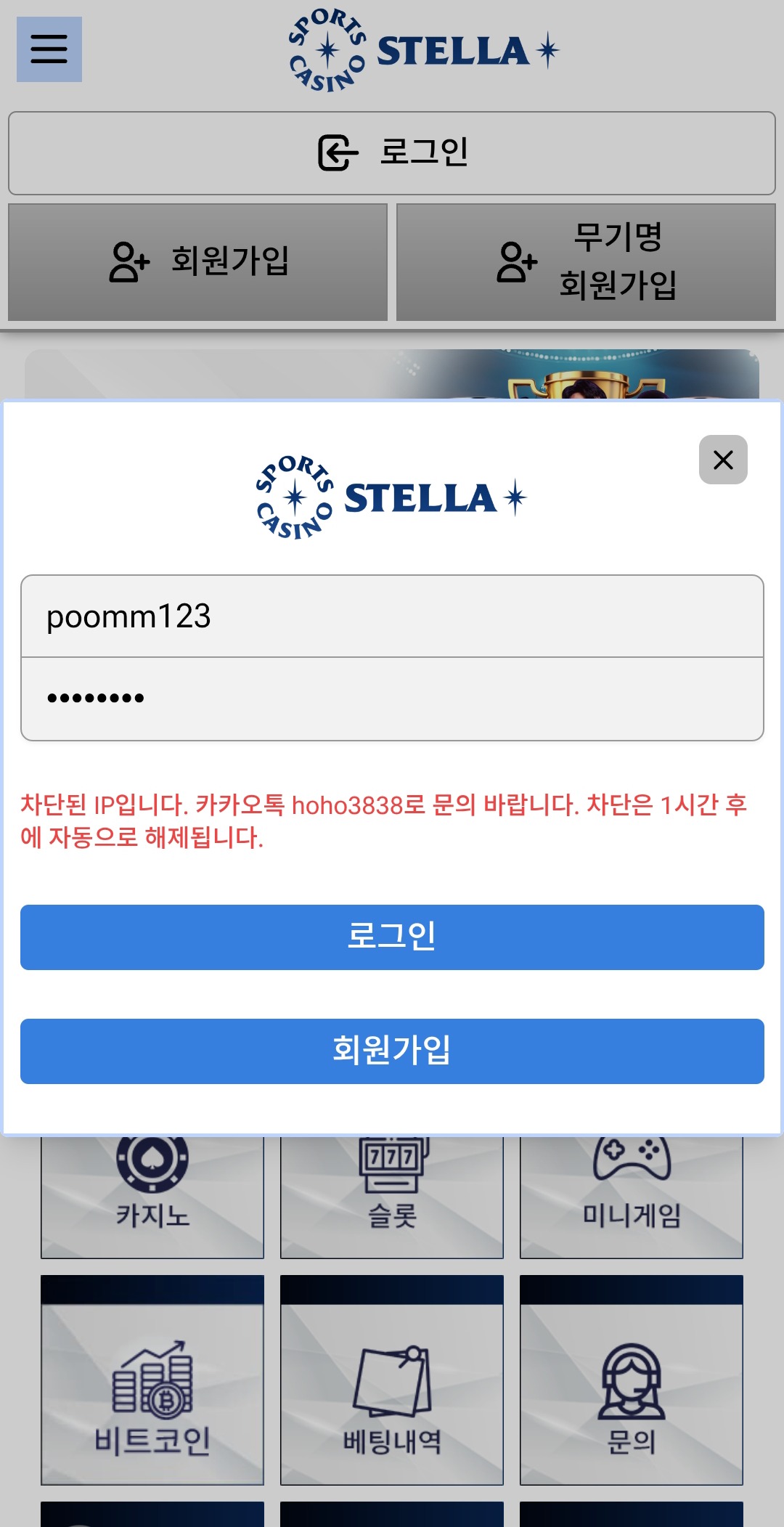
Task: Tap the gray 회원가입 button in header
Action: (197, 262)
